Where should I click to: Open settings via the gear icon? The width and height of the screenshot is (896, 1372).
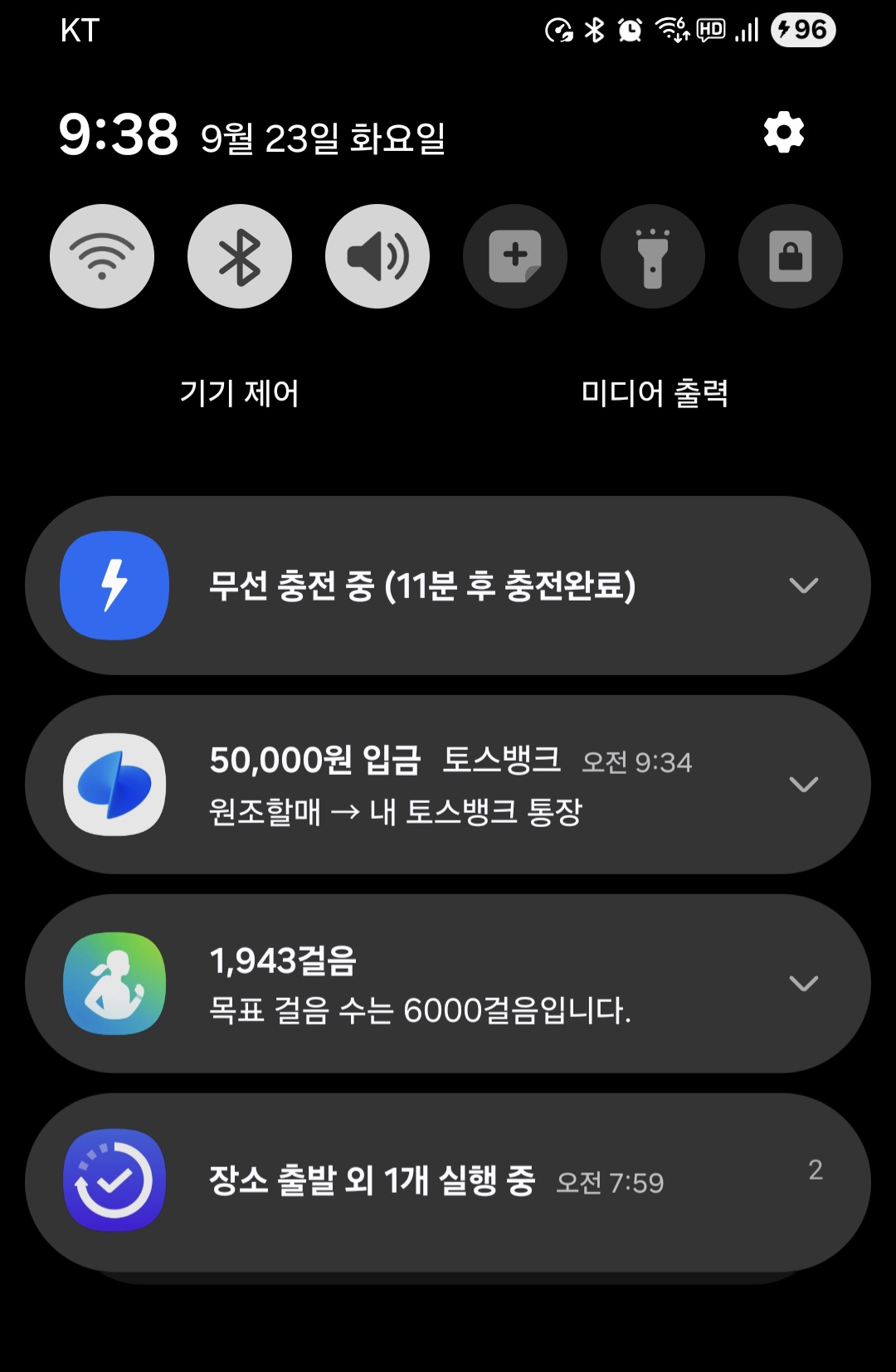click(784, 133)
